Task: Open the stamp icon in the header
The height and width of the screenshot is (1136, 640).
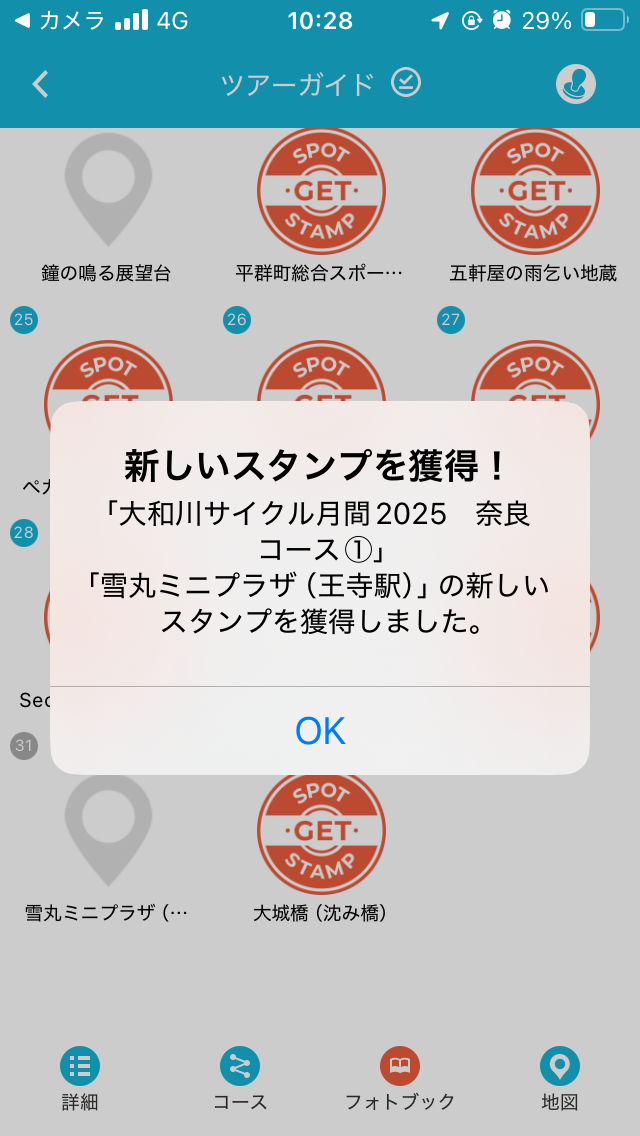Action: (x=576, y=84)
